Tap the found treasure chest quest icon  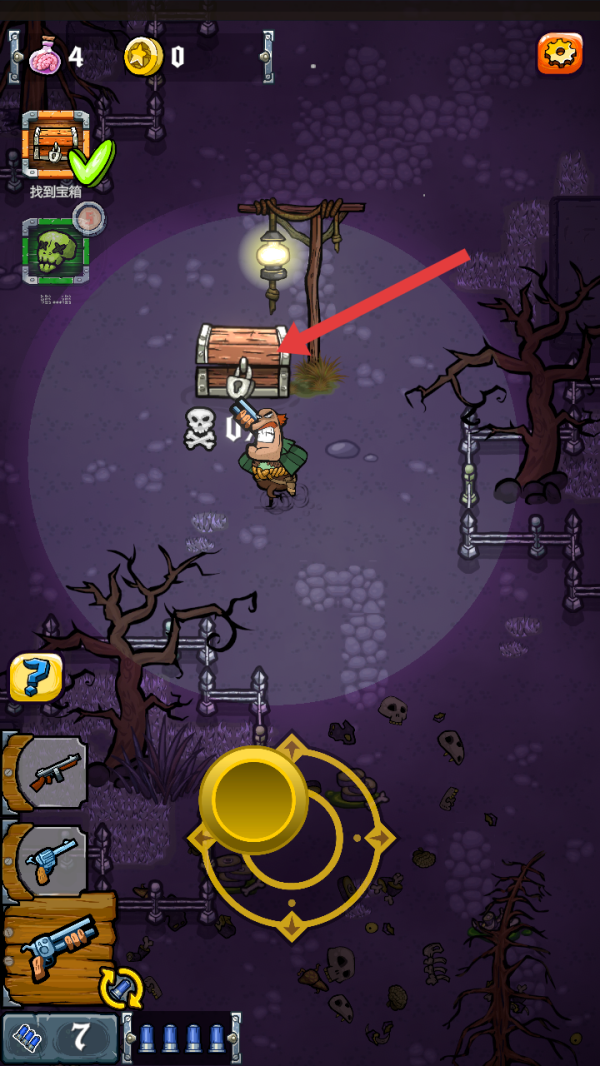click(56, 146)
